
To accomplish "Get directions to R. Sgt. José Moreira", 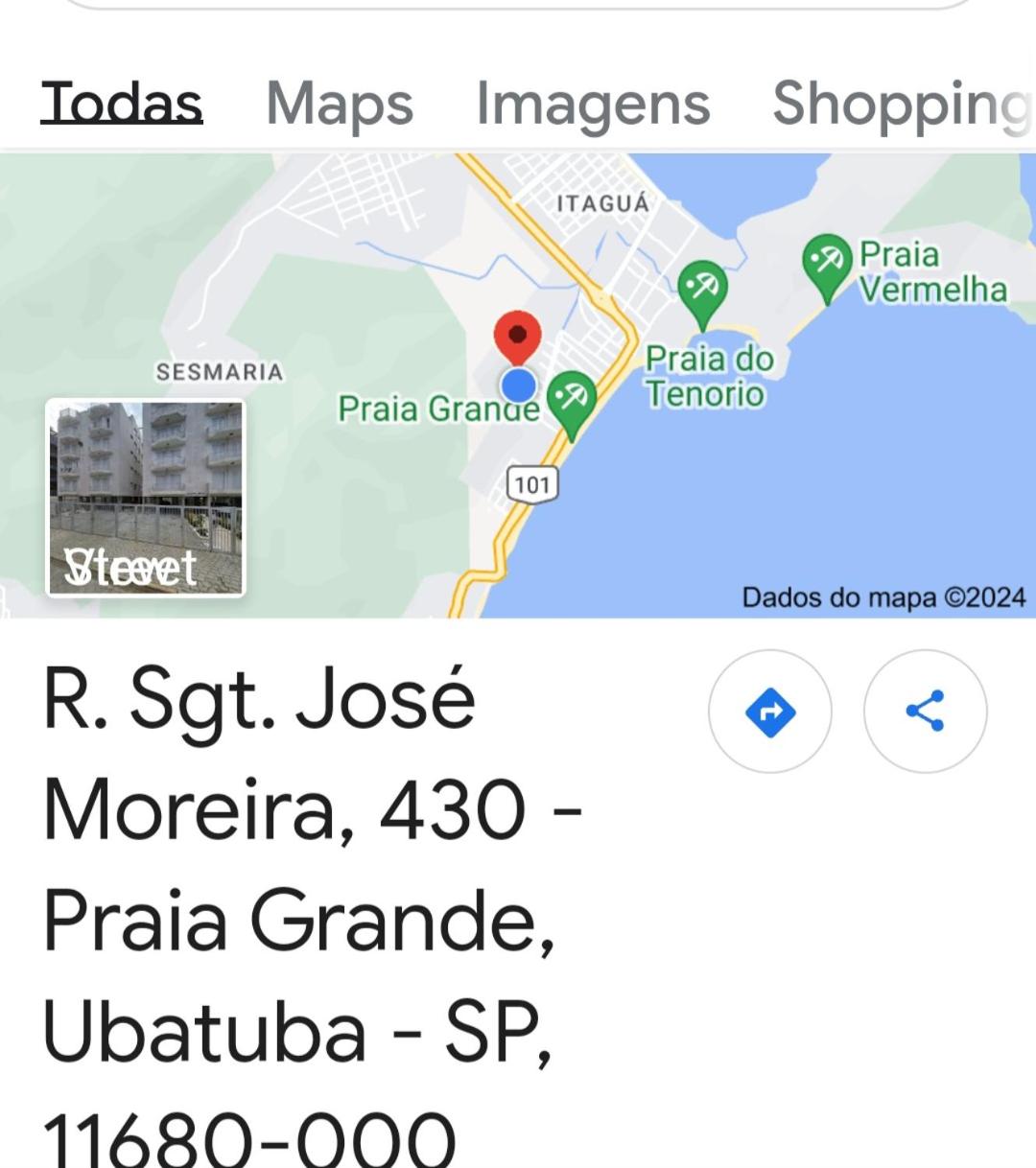I will click(770, 712).
